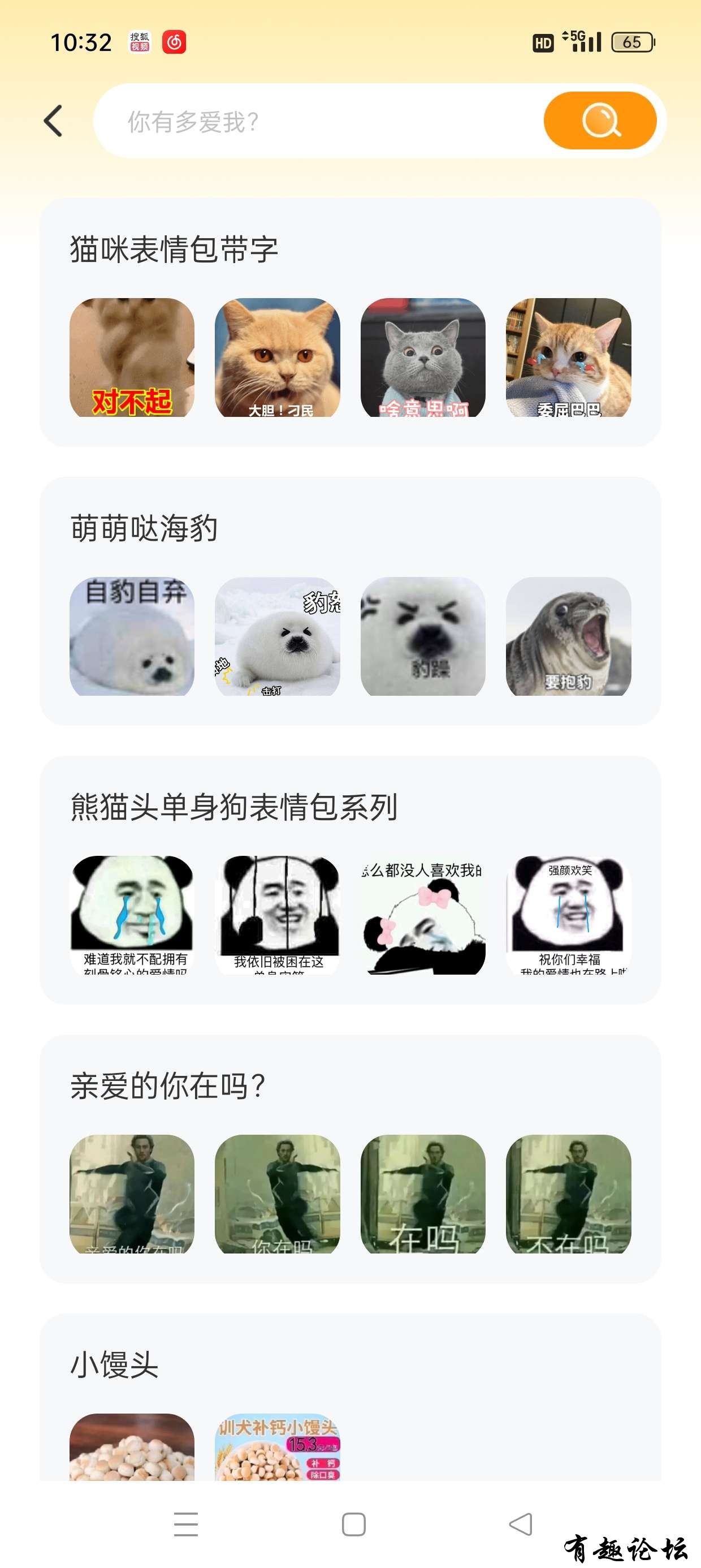Screen dimensions: 701x1568
Task: Tap the orange search button
Action: (599, 120)
